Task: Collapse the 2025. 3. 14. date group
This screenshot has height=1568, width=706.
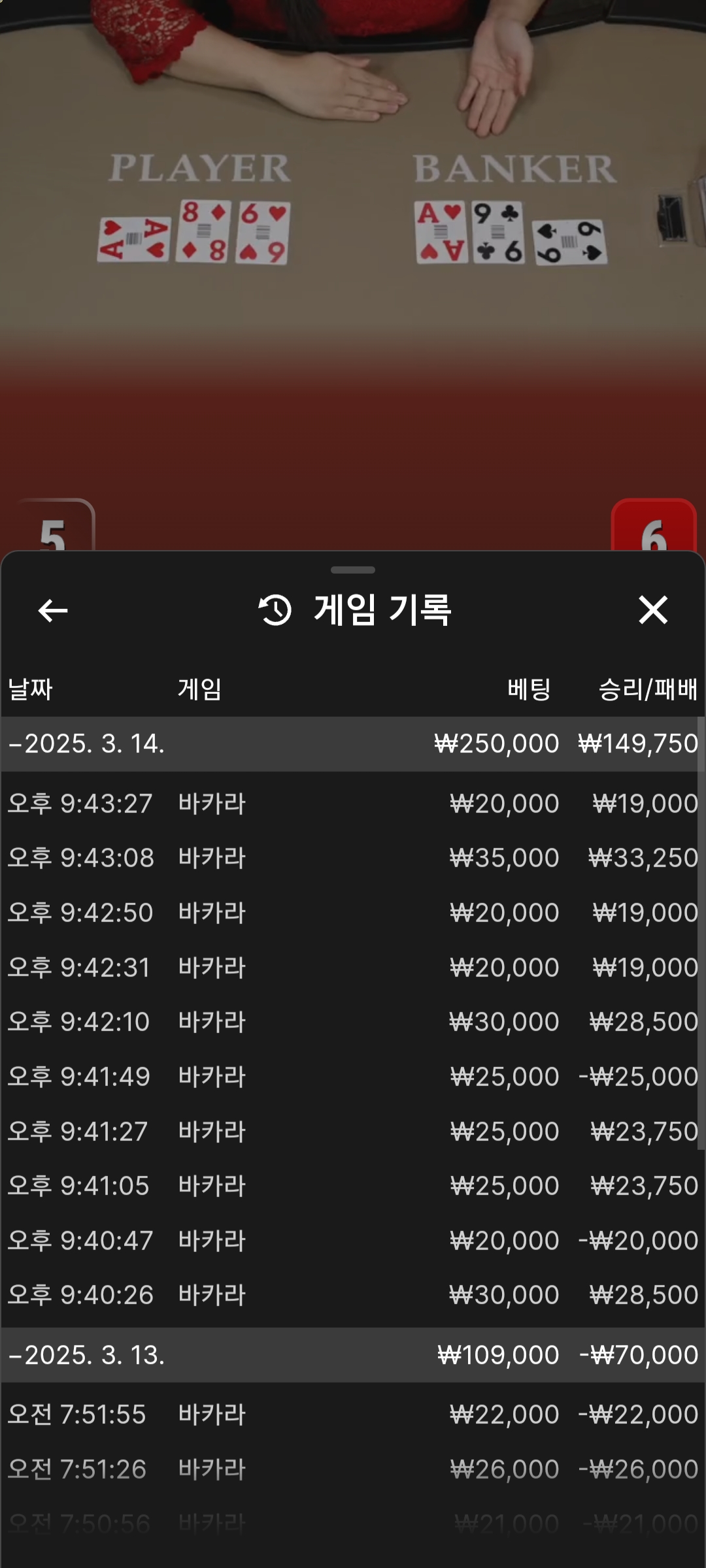Action: [x=87, y=744]
